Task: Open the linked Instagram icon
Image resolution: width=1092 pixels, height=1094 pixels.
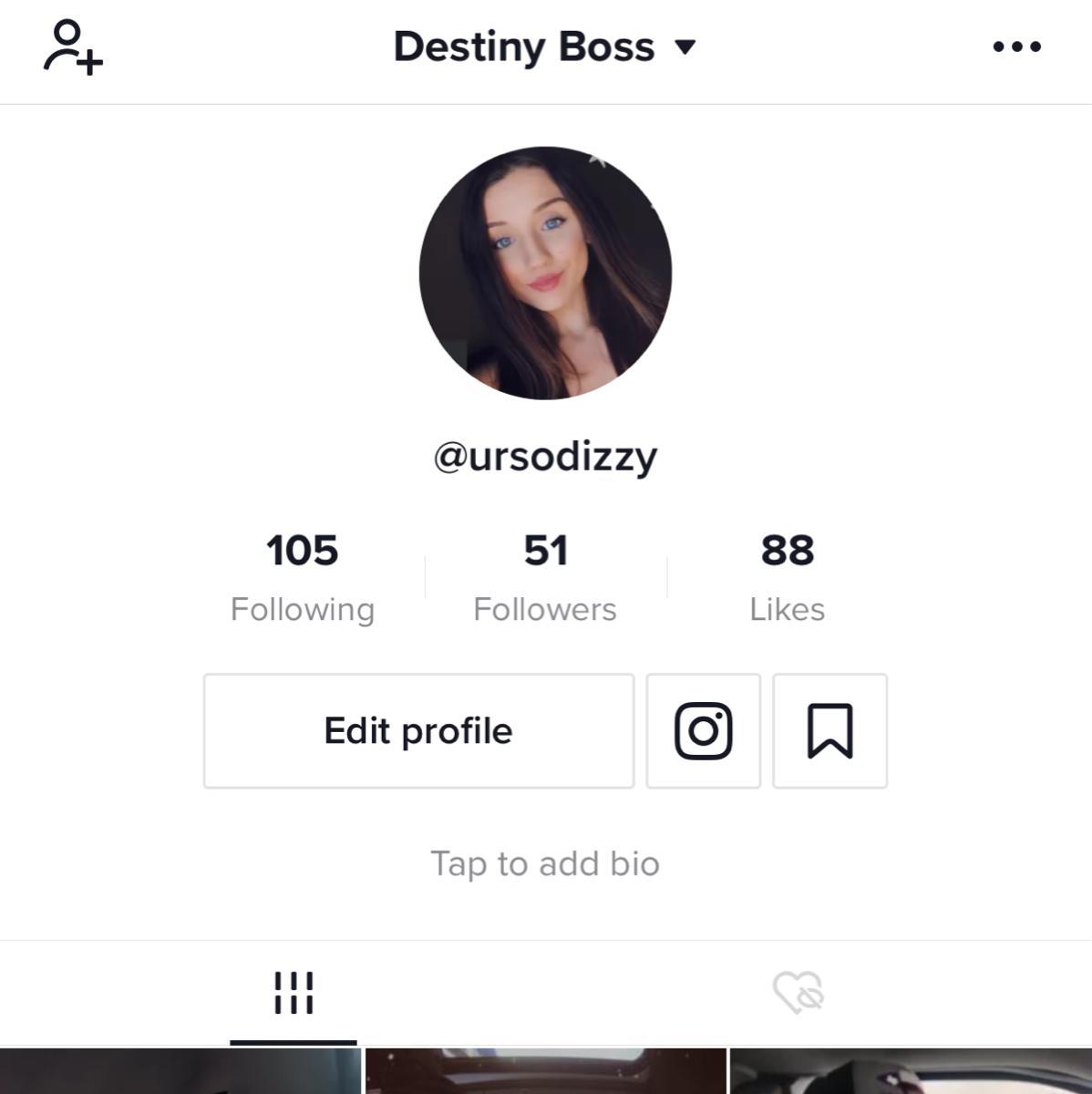Action: pyautogui.click(x=704, y=731)
